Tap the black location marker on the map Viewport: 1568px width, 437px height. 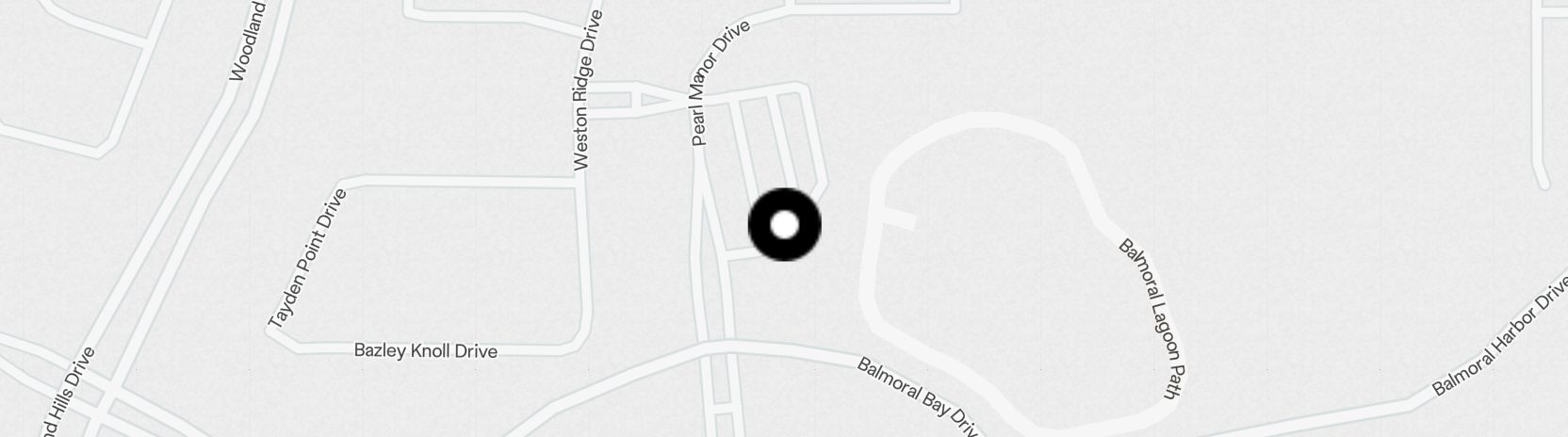pyautogui.click(x=785, y=225)
